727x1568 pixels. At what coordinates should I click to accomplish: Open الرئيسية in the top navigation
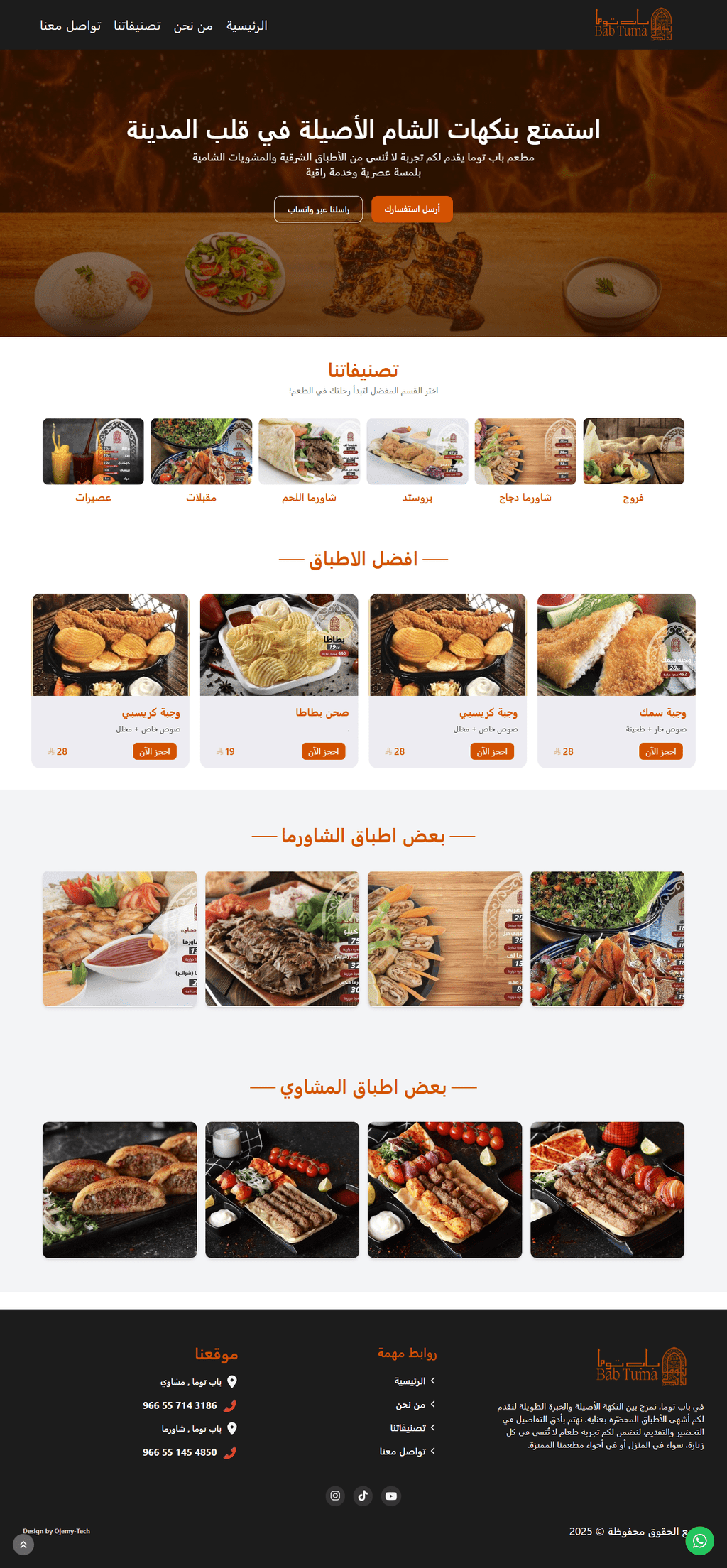tap(246, 26)
